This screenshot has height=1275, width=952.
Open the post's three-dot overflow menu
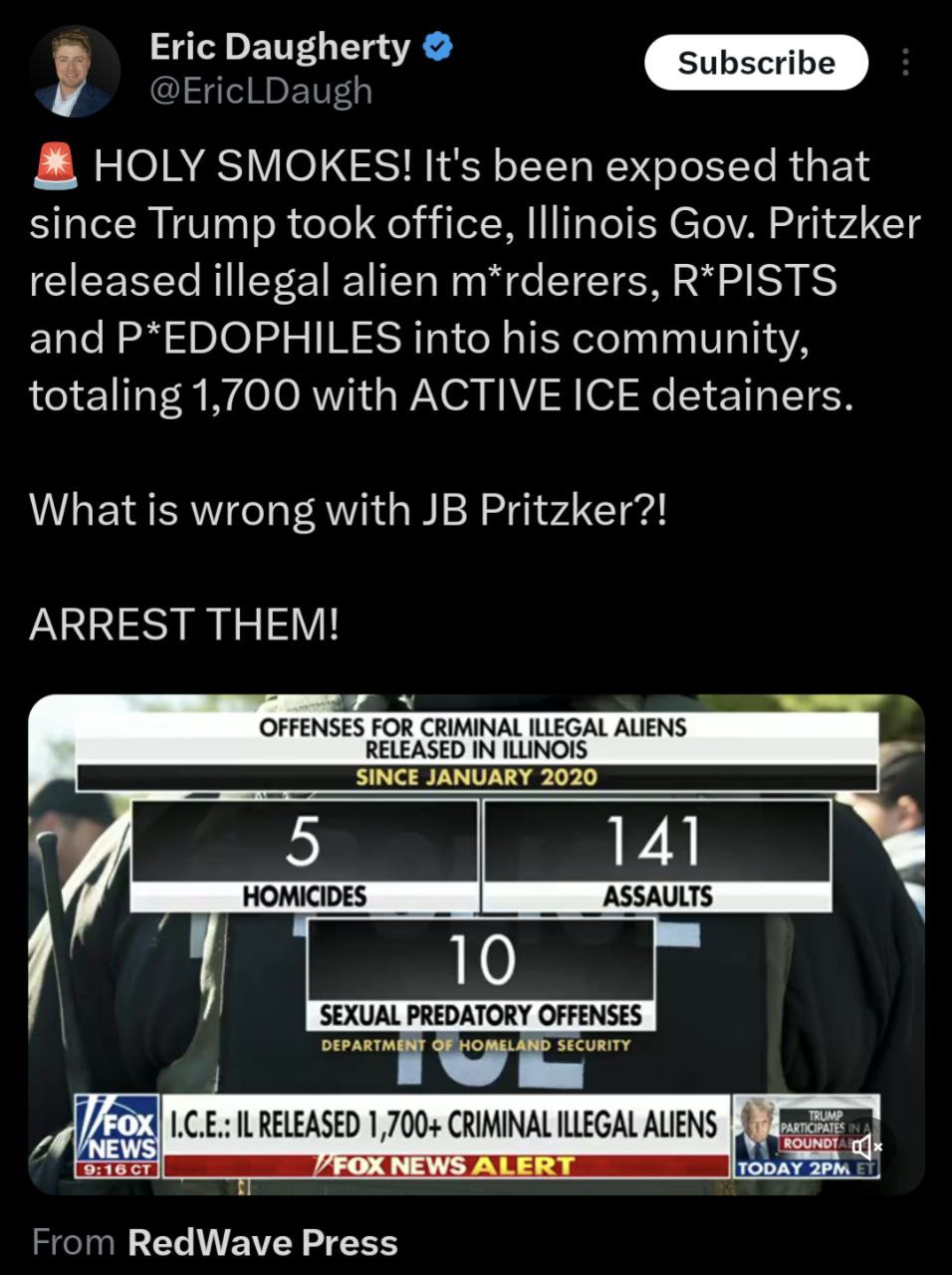[x=904, y=63]
